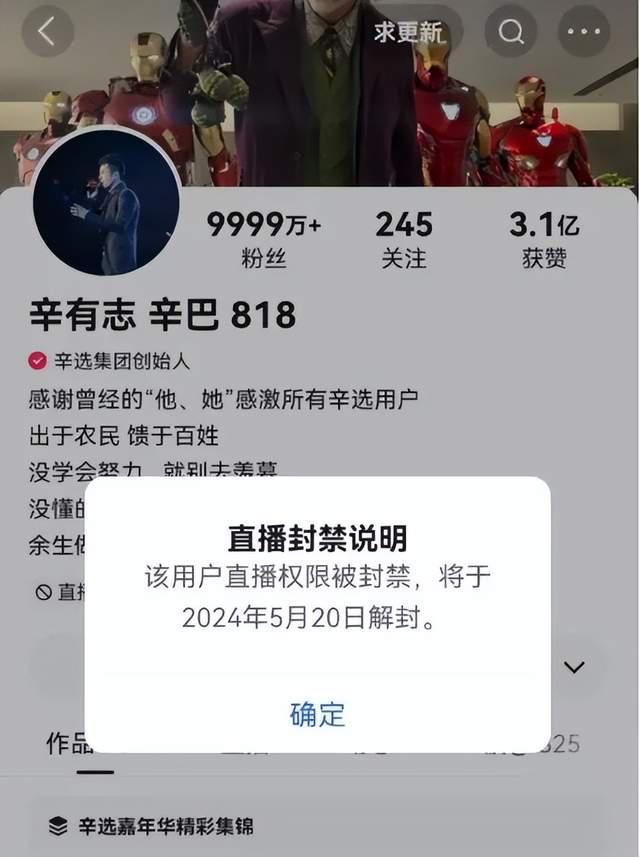Open the 粉丝 followers list

pos(263,240)
